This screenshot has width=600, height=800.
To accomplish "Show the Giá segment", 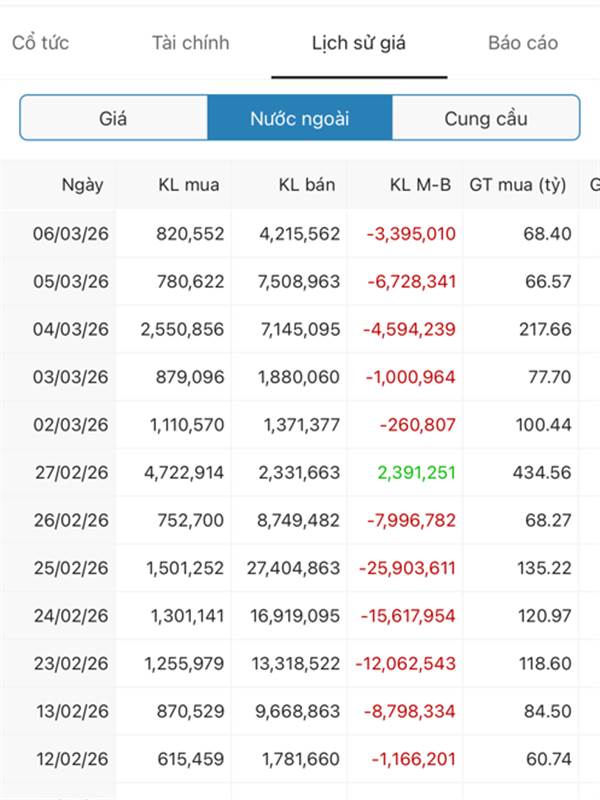I will (x=113, y=118).
